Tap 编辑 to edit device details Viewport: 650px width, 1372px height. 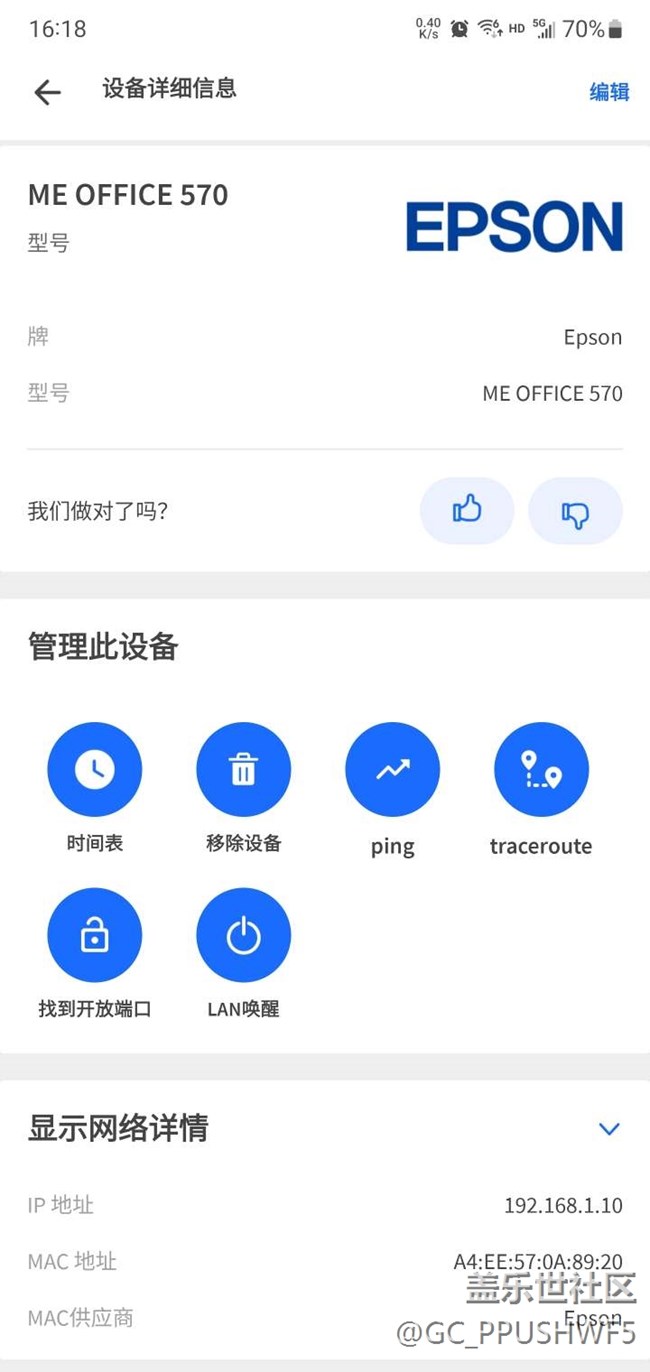(609, 92)
